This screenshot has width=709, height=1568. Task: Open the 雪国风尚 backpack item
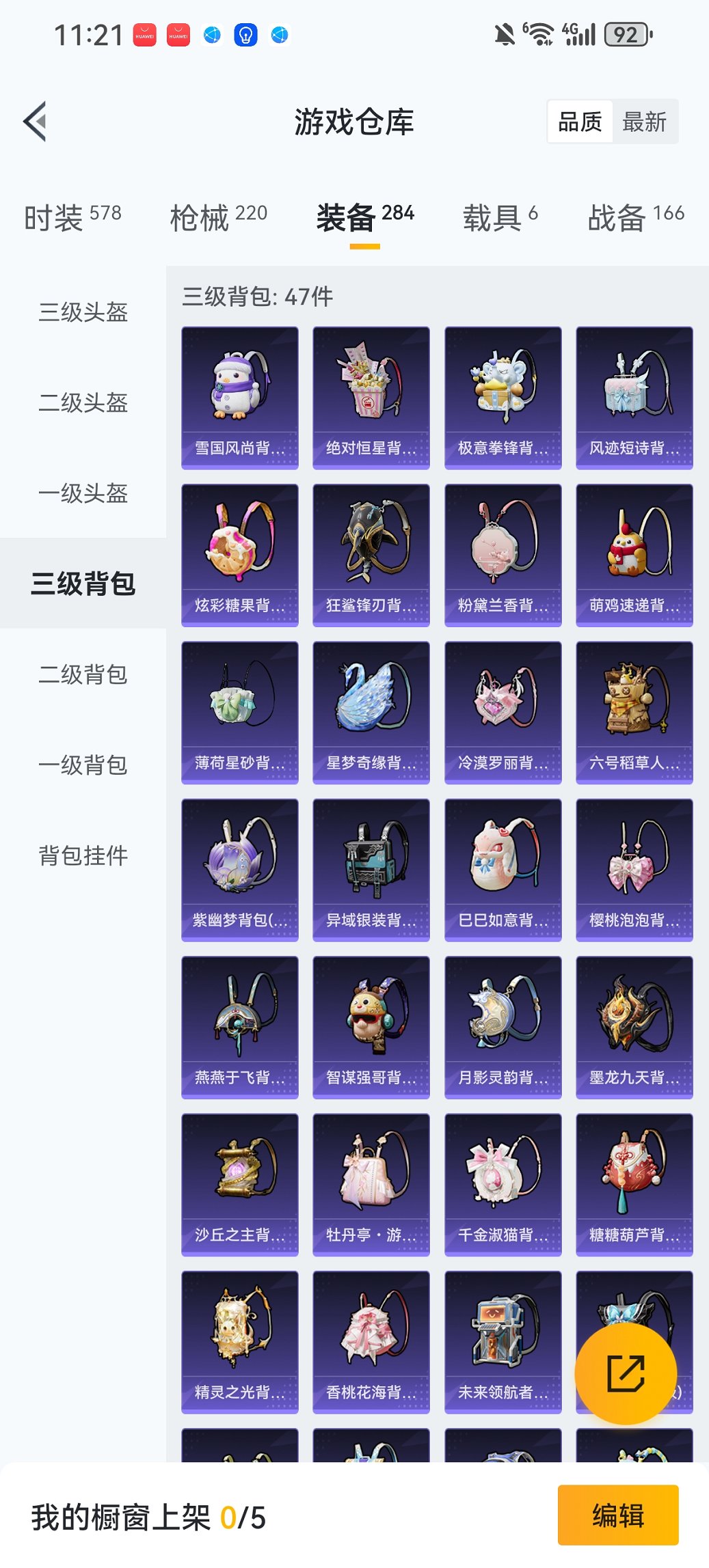[x=239, y=397]
